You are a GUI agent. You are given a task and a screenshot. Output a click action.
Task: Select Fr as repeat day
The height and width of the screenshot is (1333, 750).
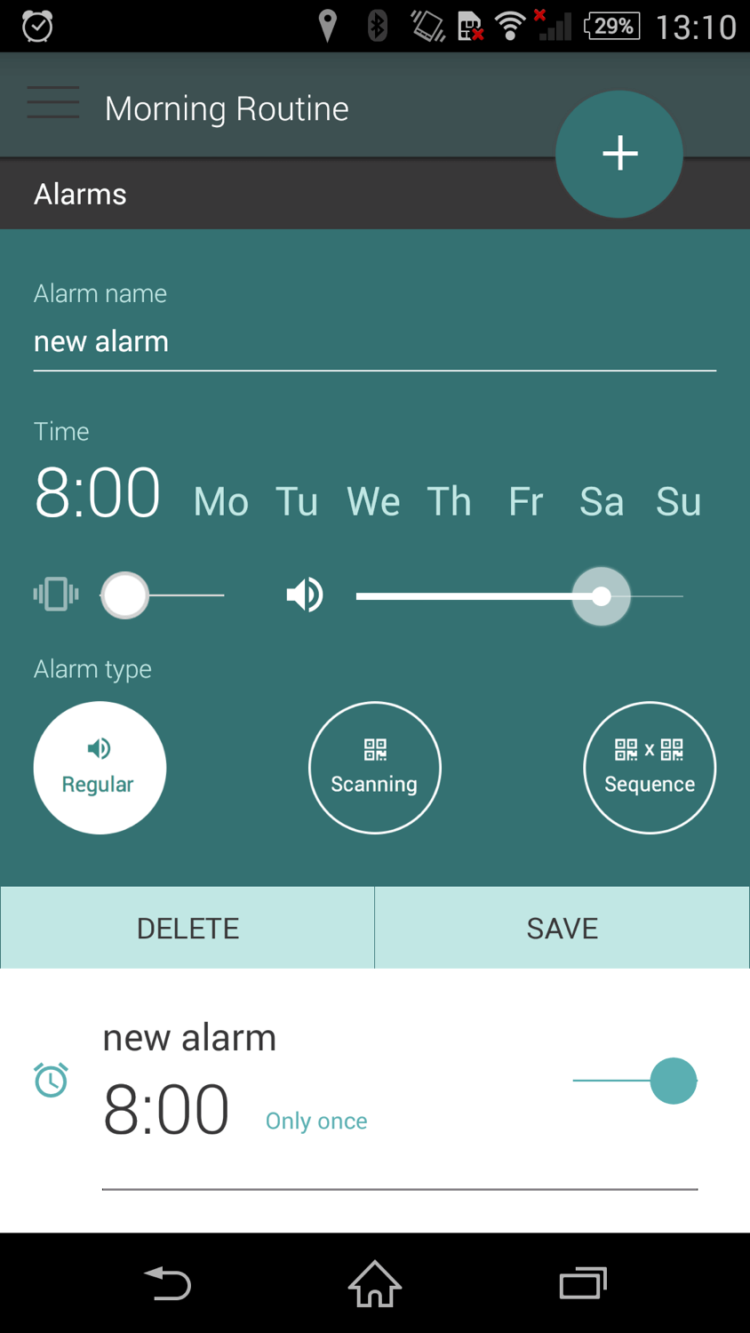click(526, 501)
